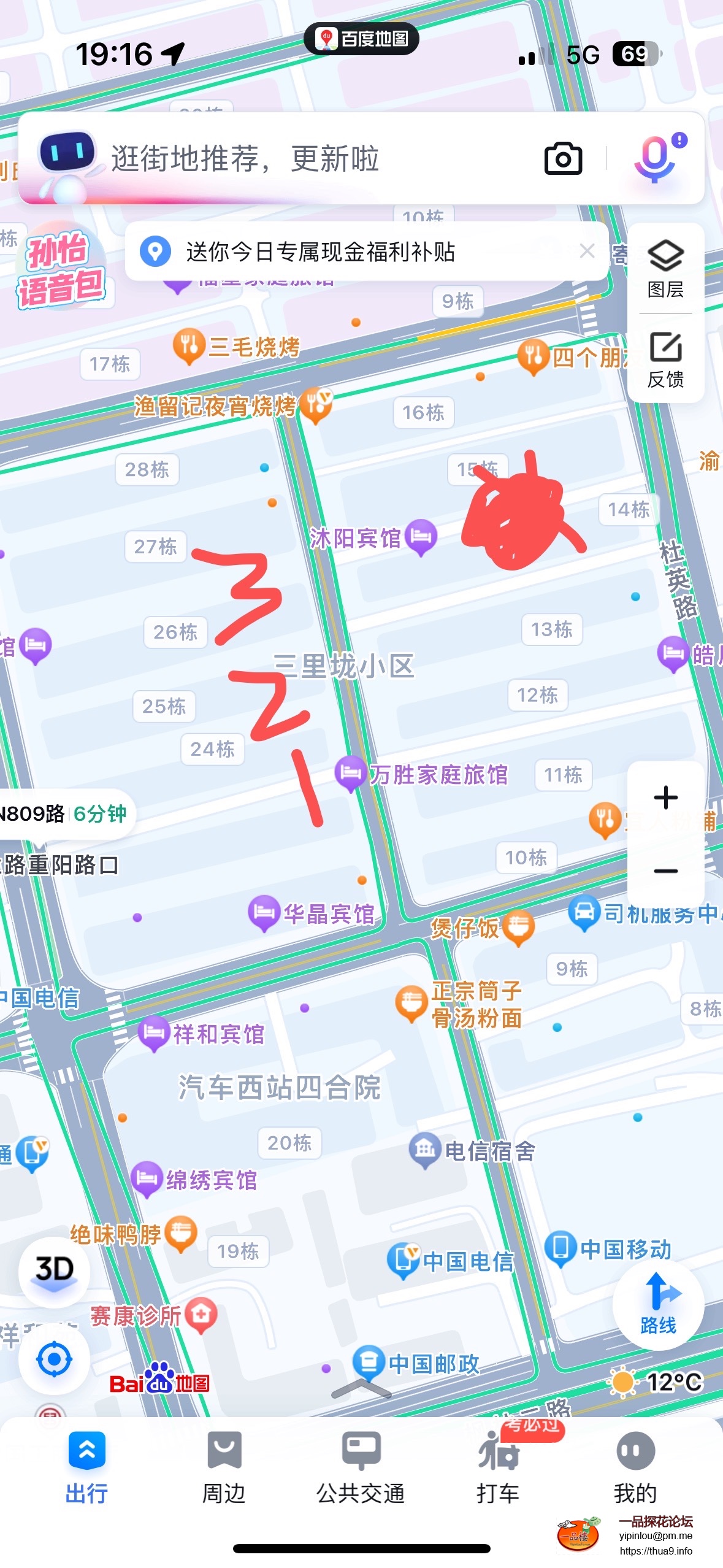This screenshot has width=723, height=1568.
Task: Open the 图层 map layers button
Action: click(665, 269)
